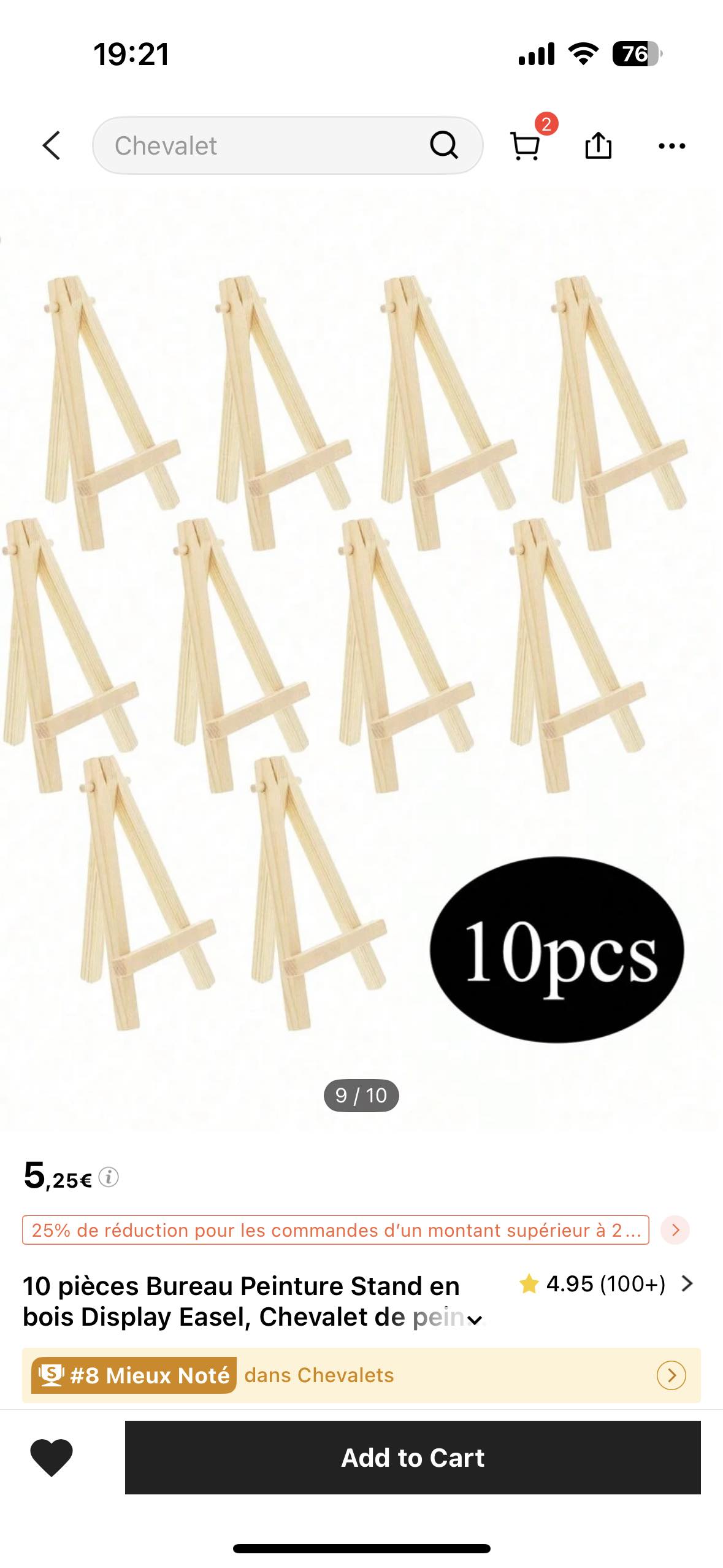723x1568 pixels.
Task: Toggle the heart wishlist button
Action: (52, 1457)
